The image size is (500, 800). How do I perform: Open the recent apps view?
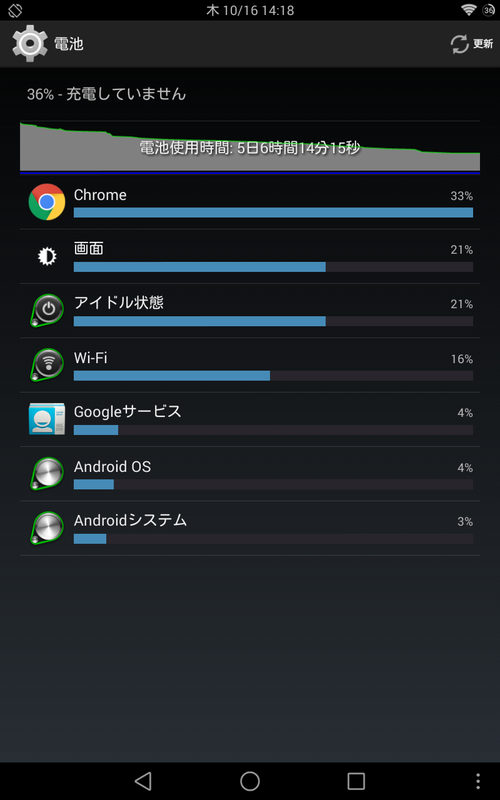(x=356, y=781)
